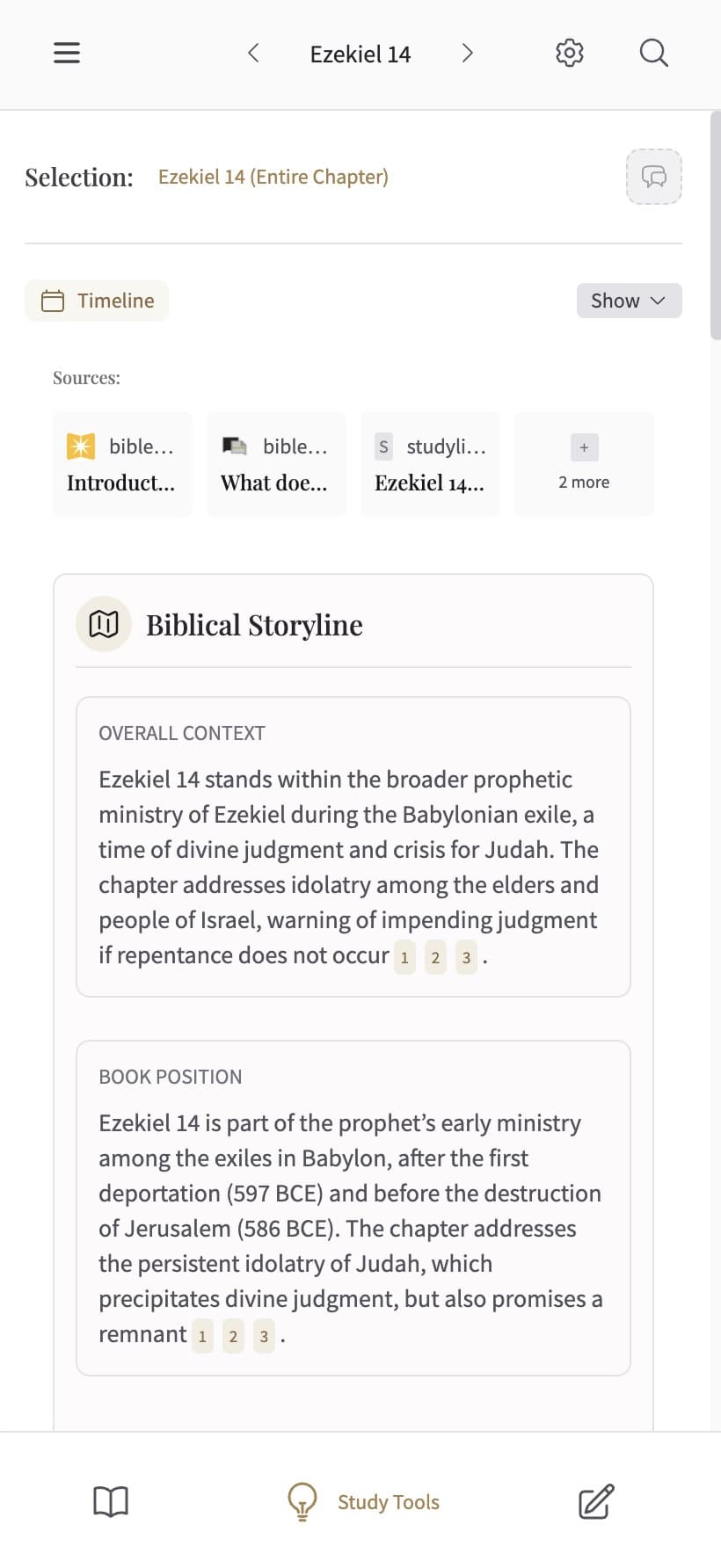Open the studyli Ezekiel 14 source card
Screen dimensions: 721x1568
[x=430, y=463]
